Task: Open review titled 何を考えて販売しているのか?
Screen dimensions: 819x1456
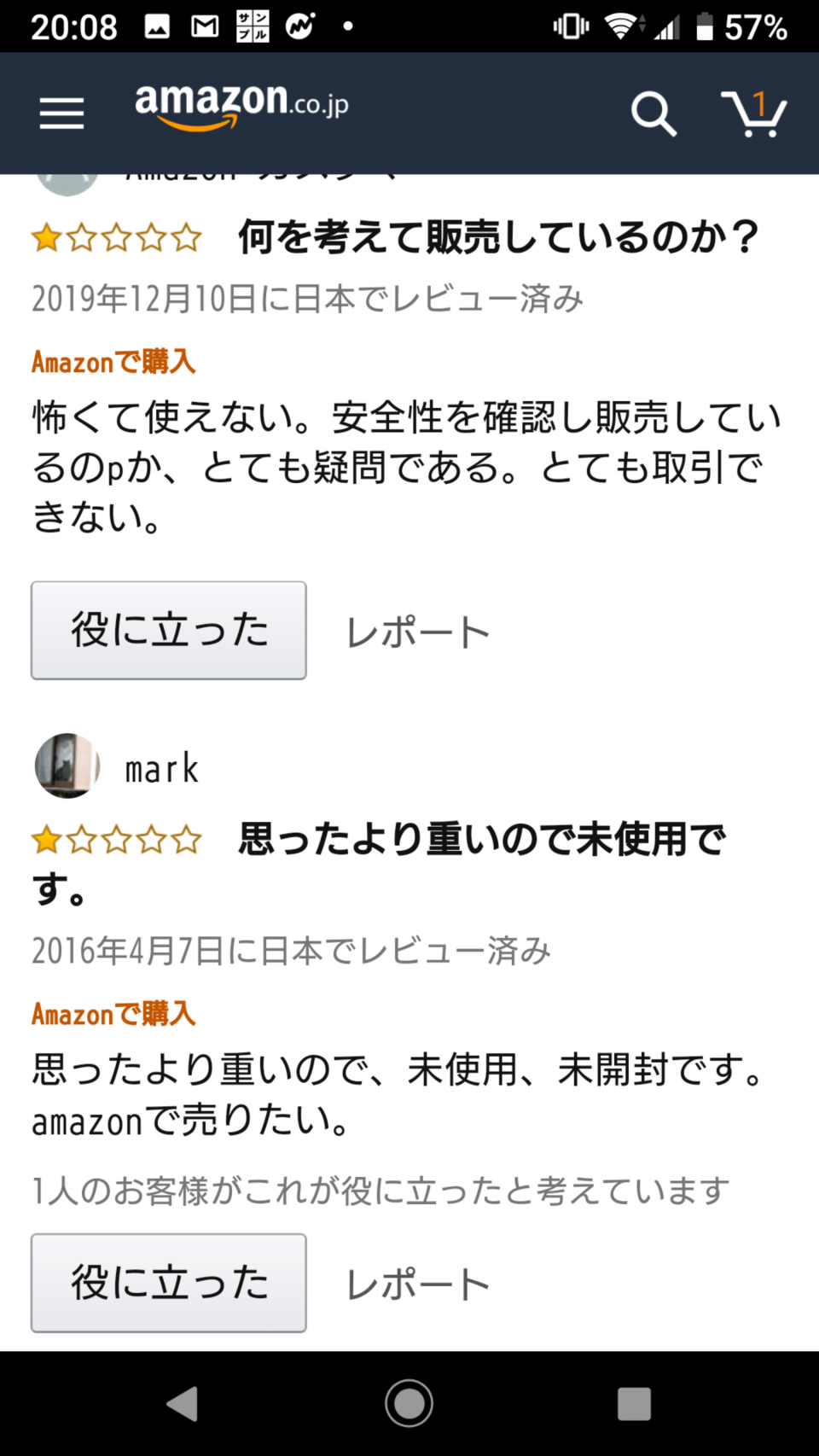Action: point(497,236)
